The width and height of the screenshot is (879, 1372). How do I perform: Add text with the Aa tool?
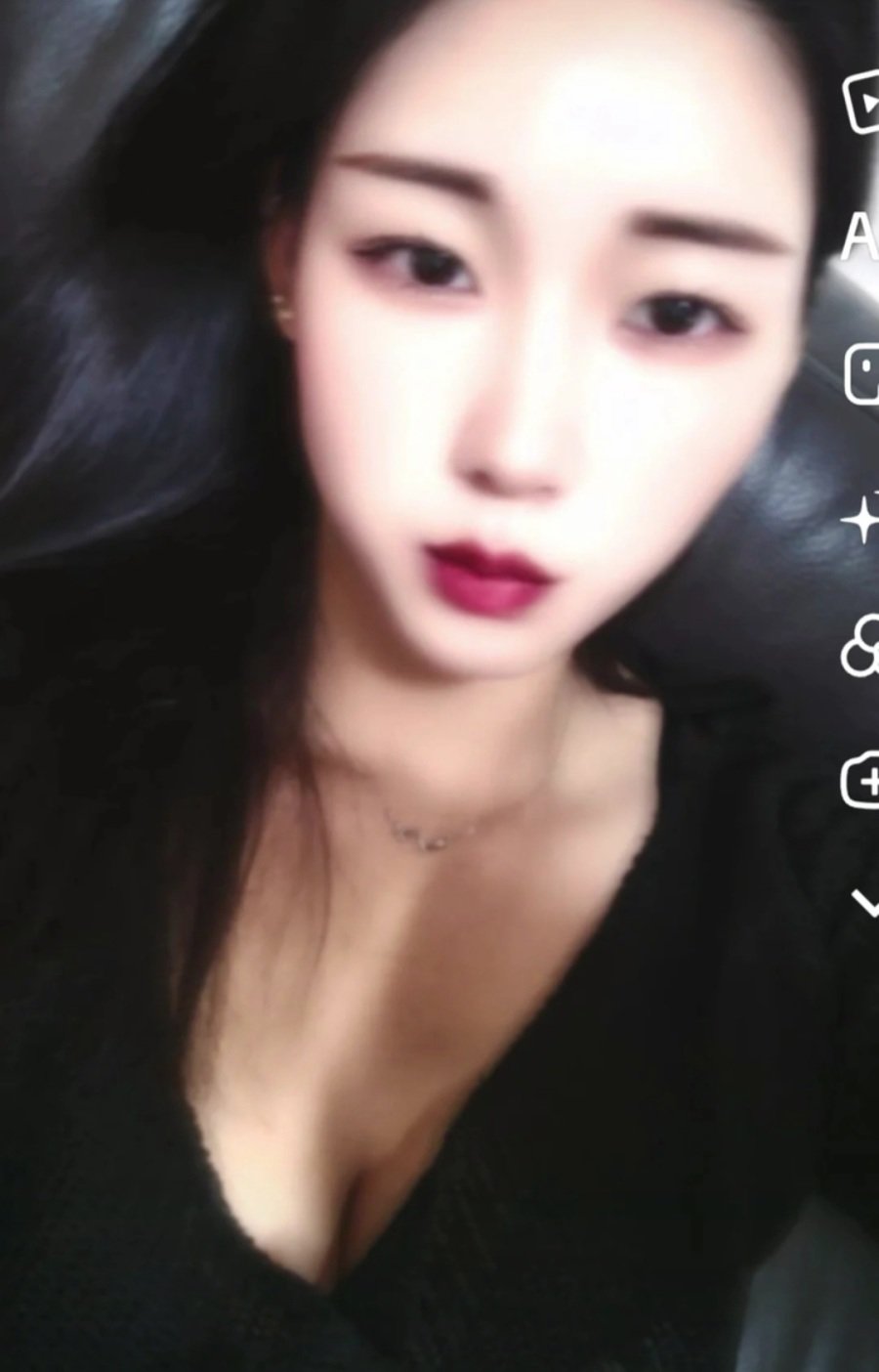tap(859, 236)
